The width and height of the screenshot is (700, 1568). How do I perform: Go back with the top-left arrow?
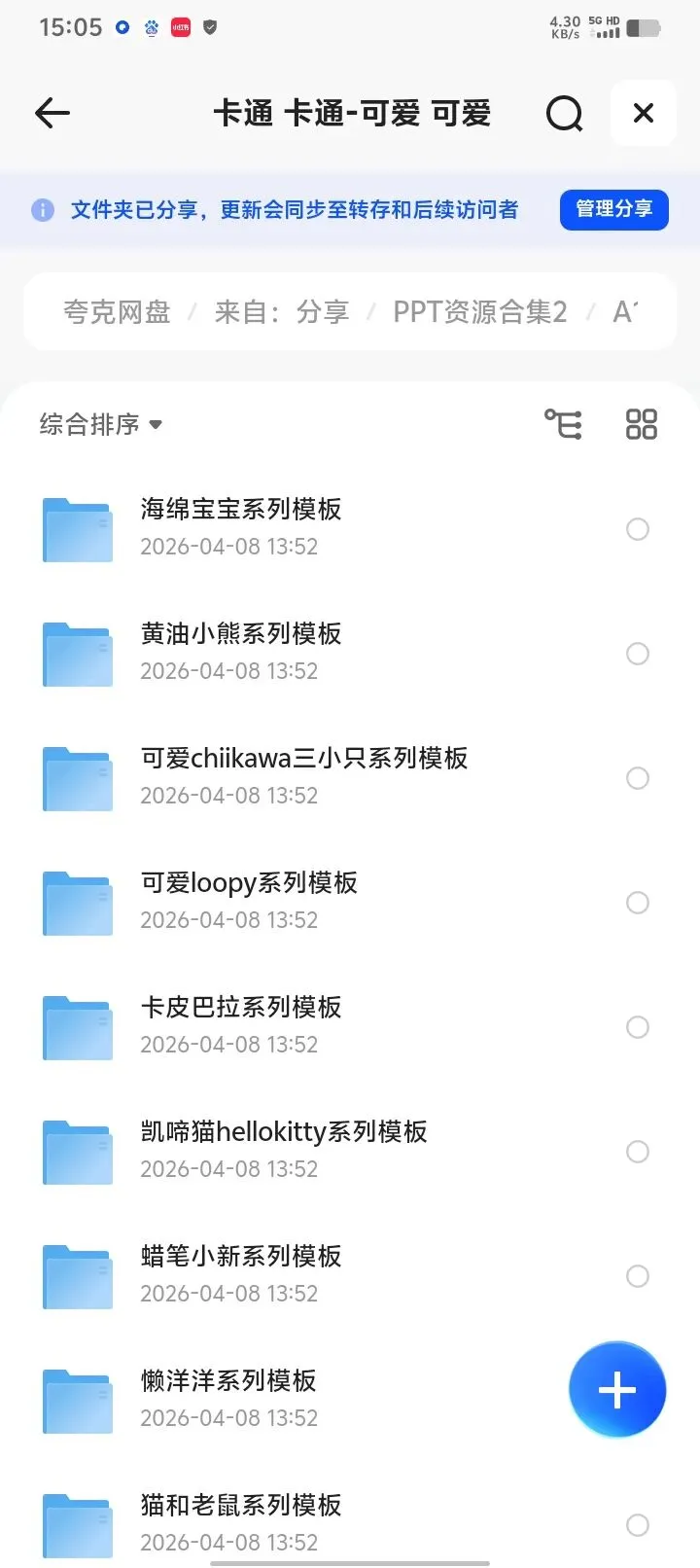click(x=52, y=114)
